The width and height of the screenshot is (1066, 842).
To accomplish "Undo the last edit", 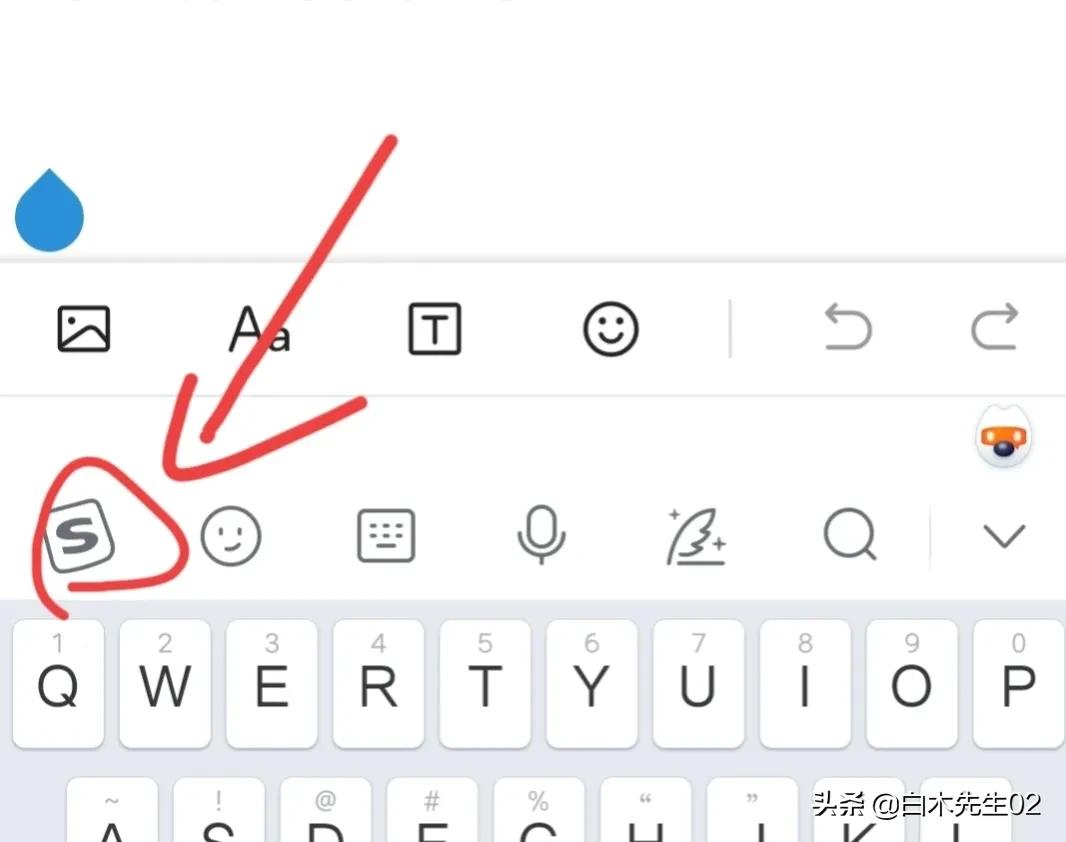I will 848,329.
